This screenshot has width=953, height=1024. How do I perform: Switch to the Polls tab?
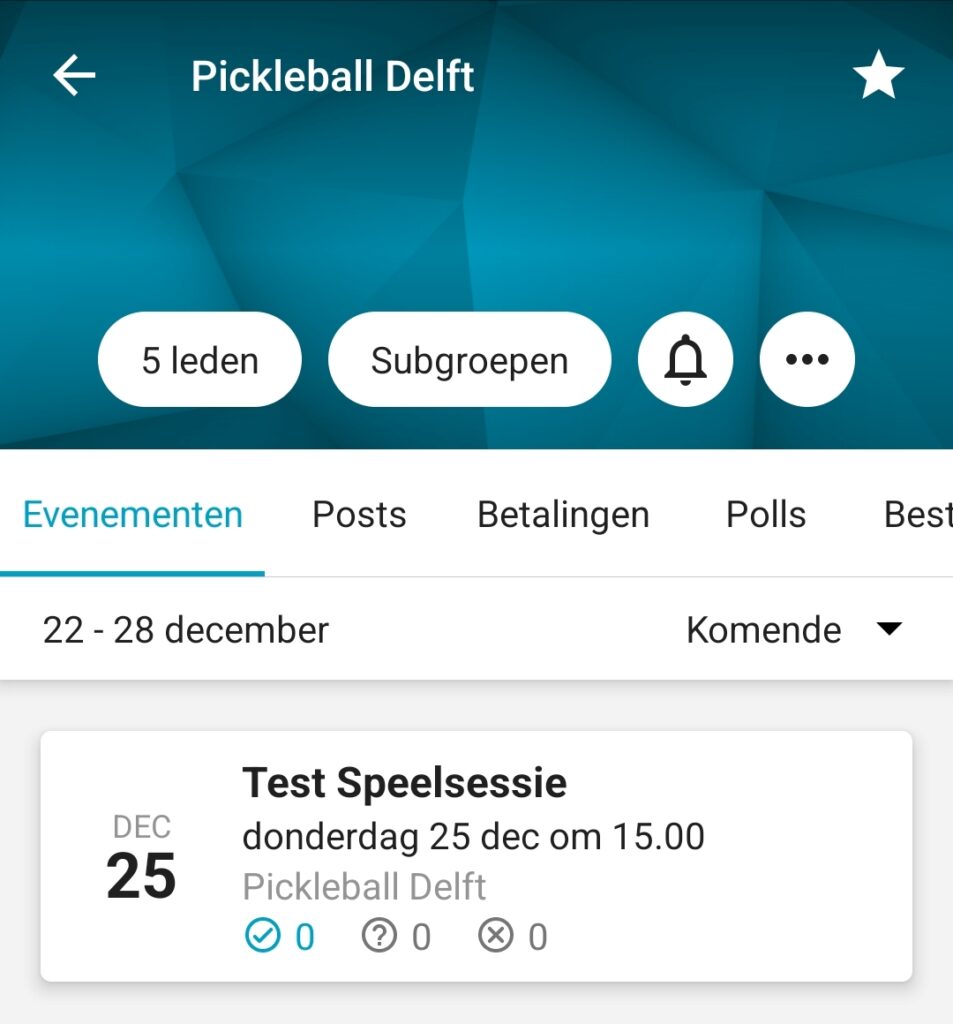pos(766,515)
